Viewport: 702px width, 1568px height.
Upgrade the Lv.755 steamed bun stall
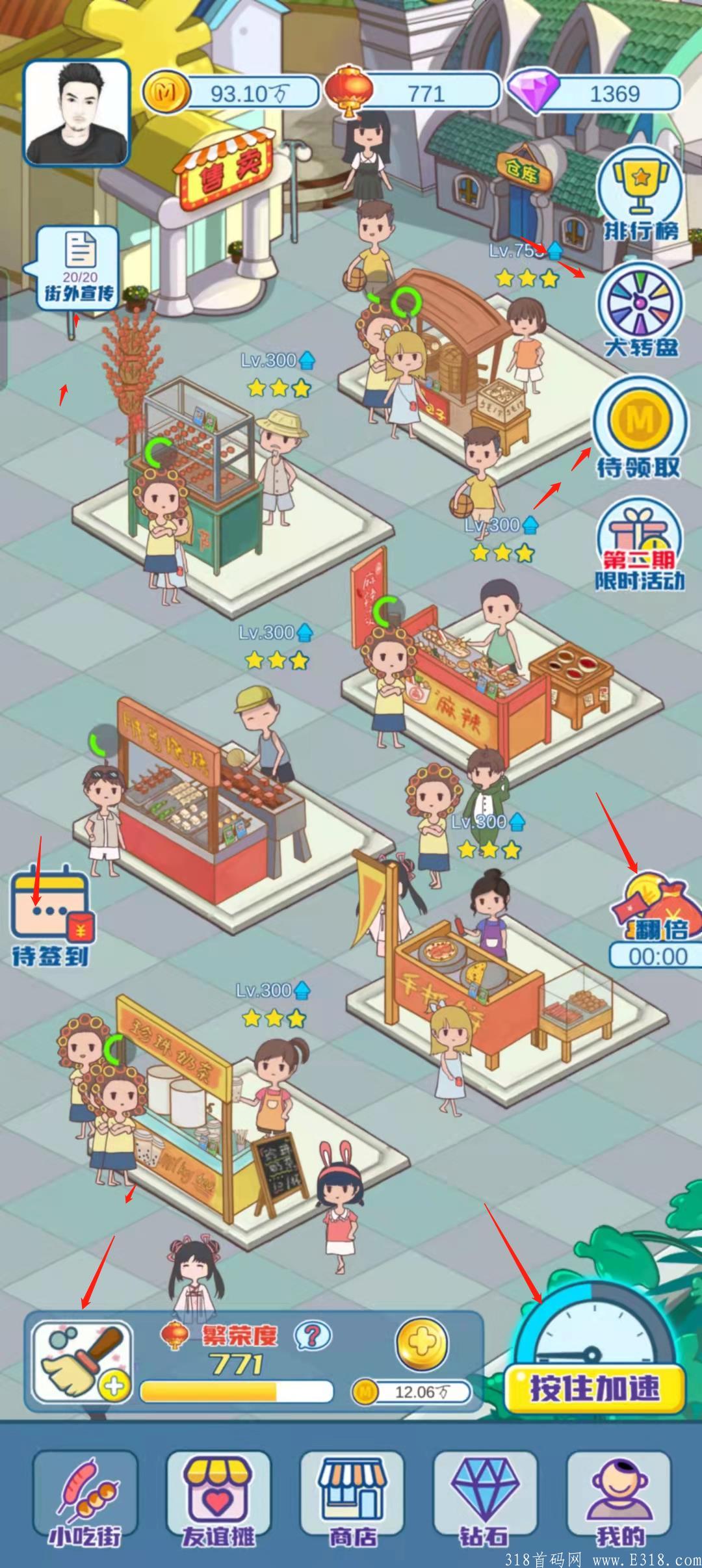(554, 251)
